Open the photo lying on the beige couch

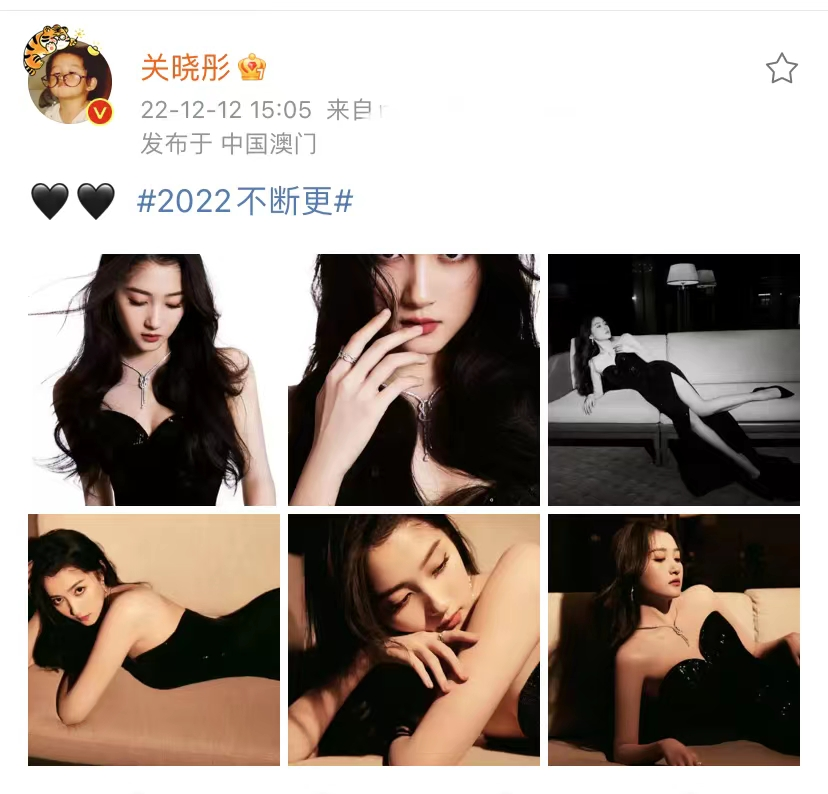[153, 639]
